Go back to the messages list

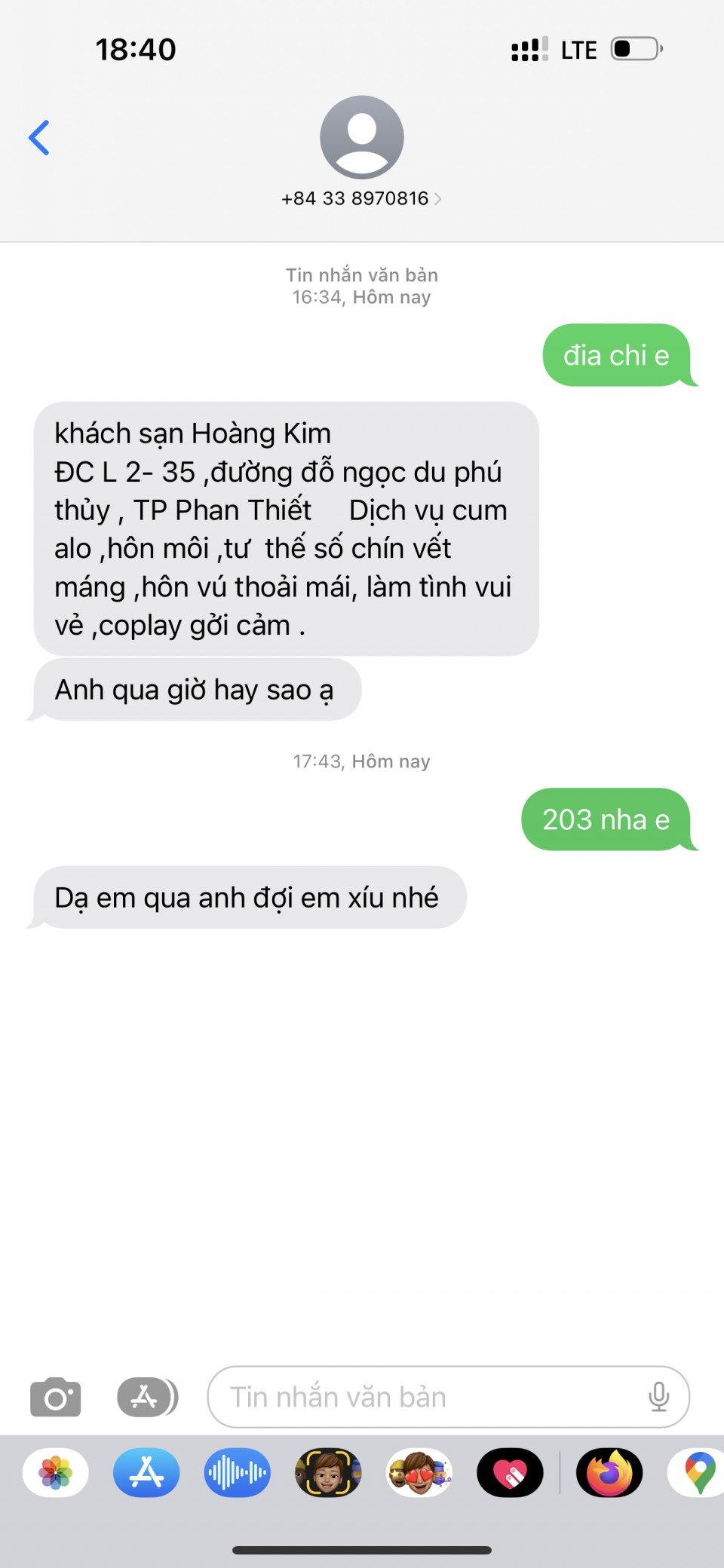[39, 138]
